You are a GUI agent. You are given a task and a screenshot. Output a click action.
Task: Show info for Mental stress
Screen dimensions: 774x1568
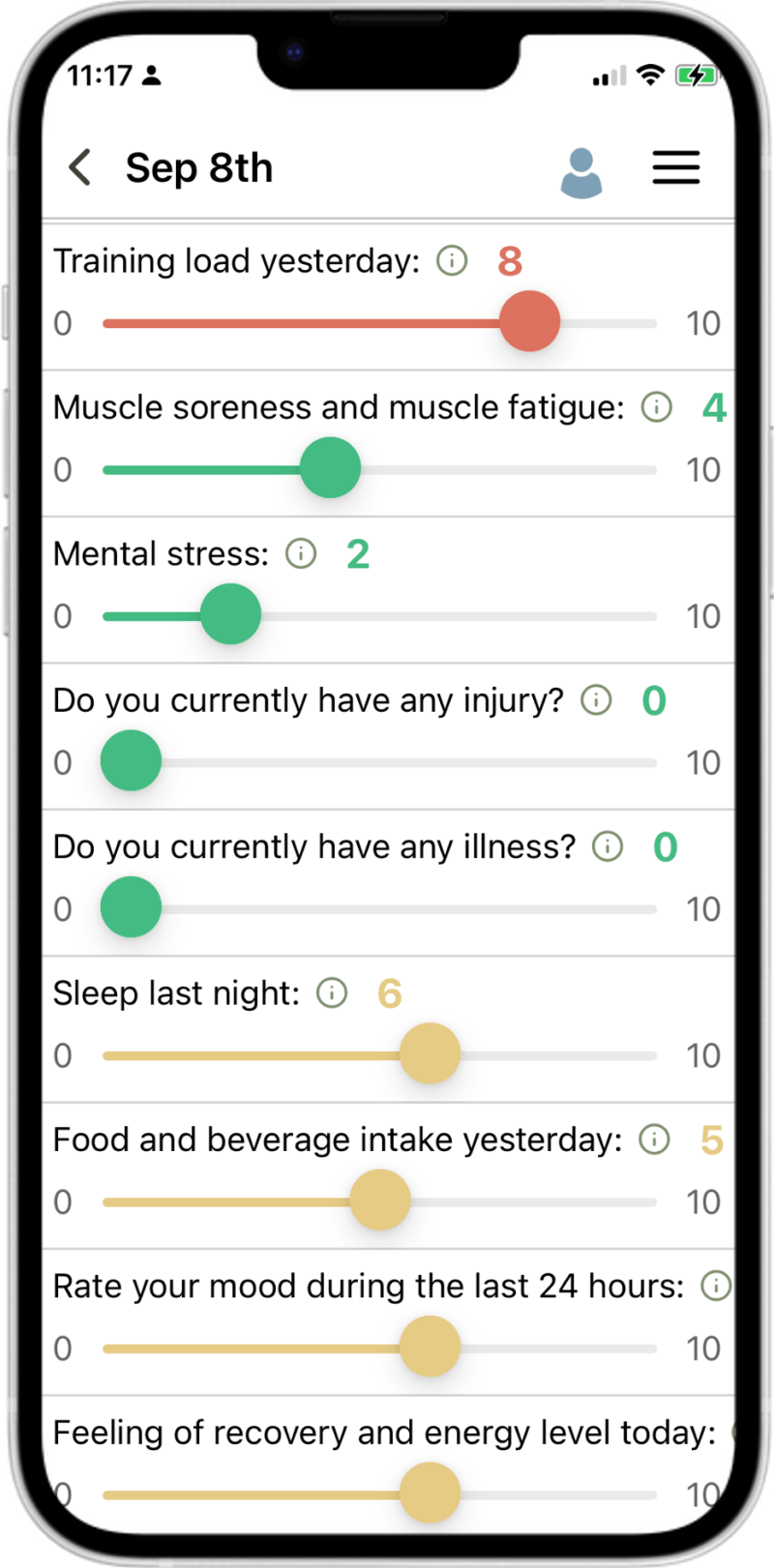[x=301, y=553]
